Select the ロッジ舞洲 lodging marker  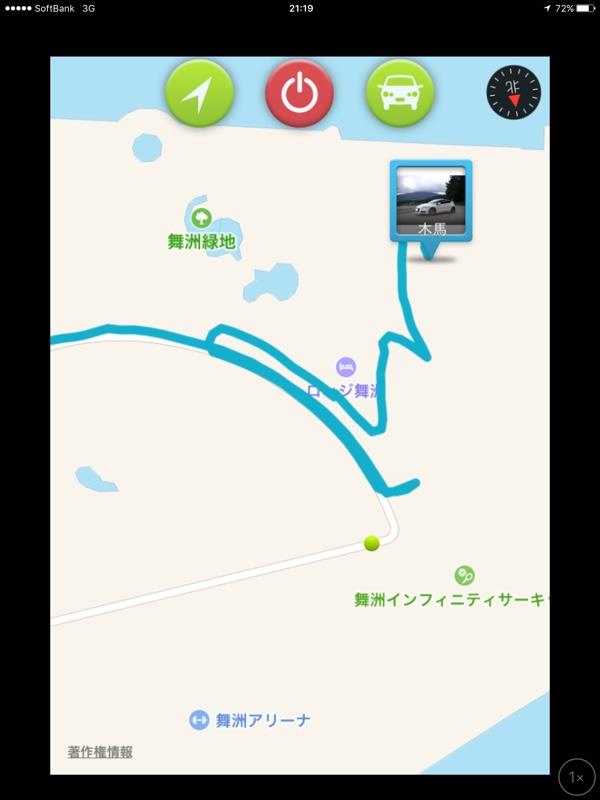pos(345,367)
